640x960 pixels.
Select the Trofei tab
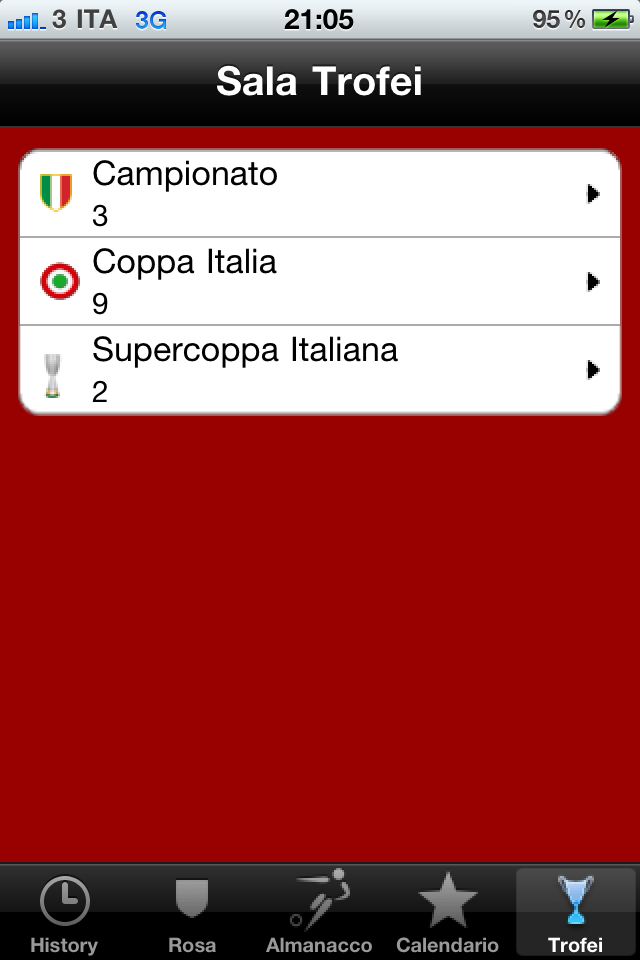click(x=575, y=912)
